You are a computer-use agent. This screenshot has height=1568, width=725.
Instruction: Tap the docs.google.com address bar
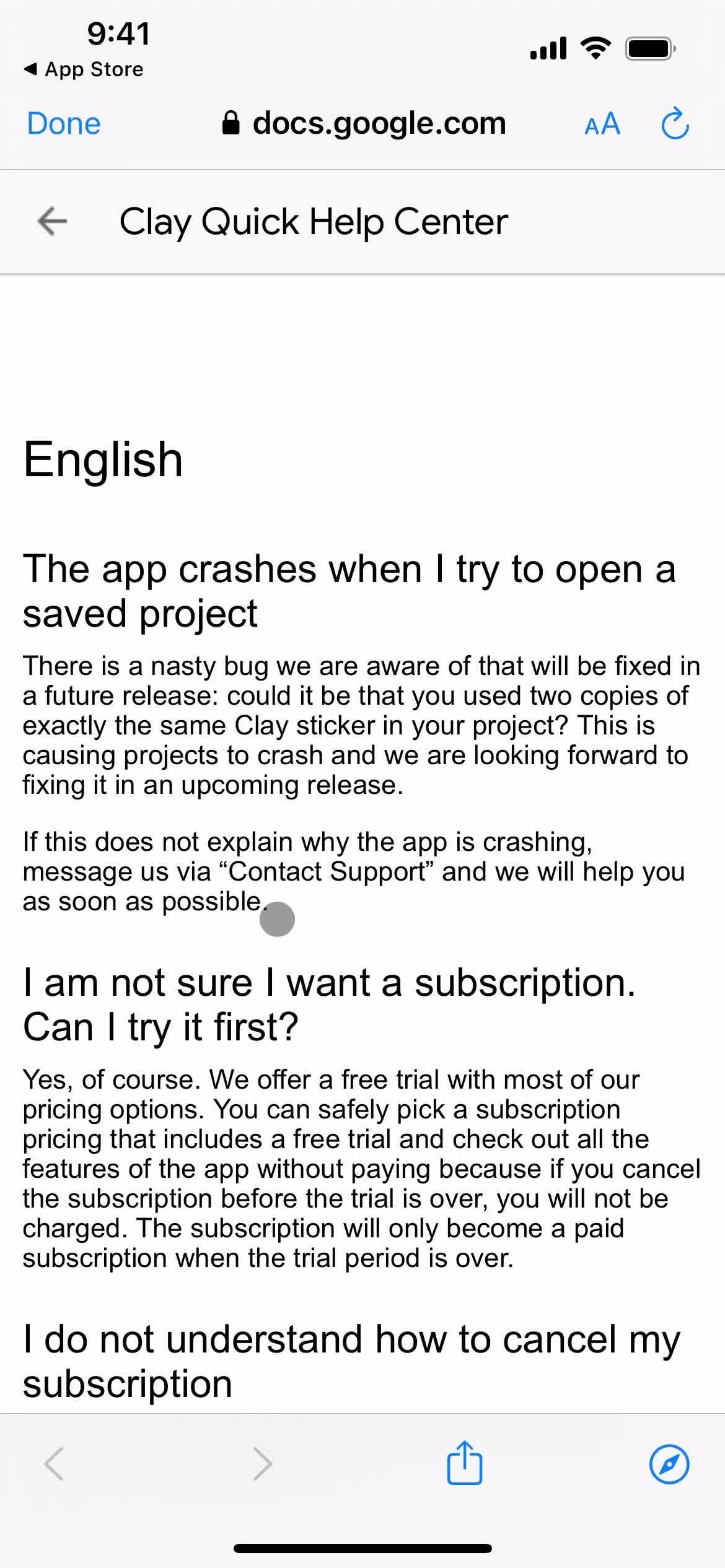point(364,123)
